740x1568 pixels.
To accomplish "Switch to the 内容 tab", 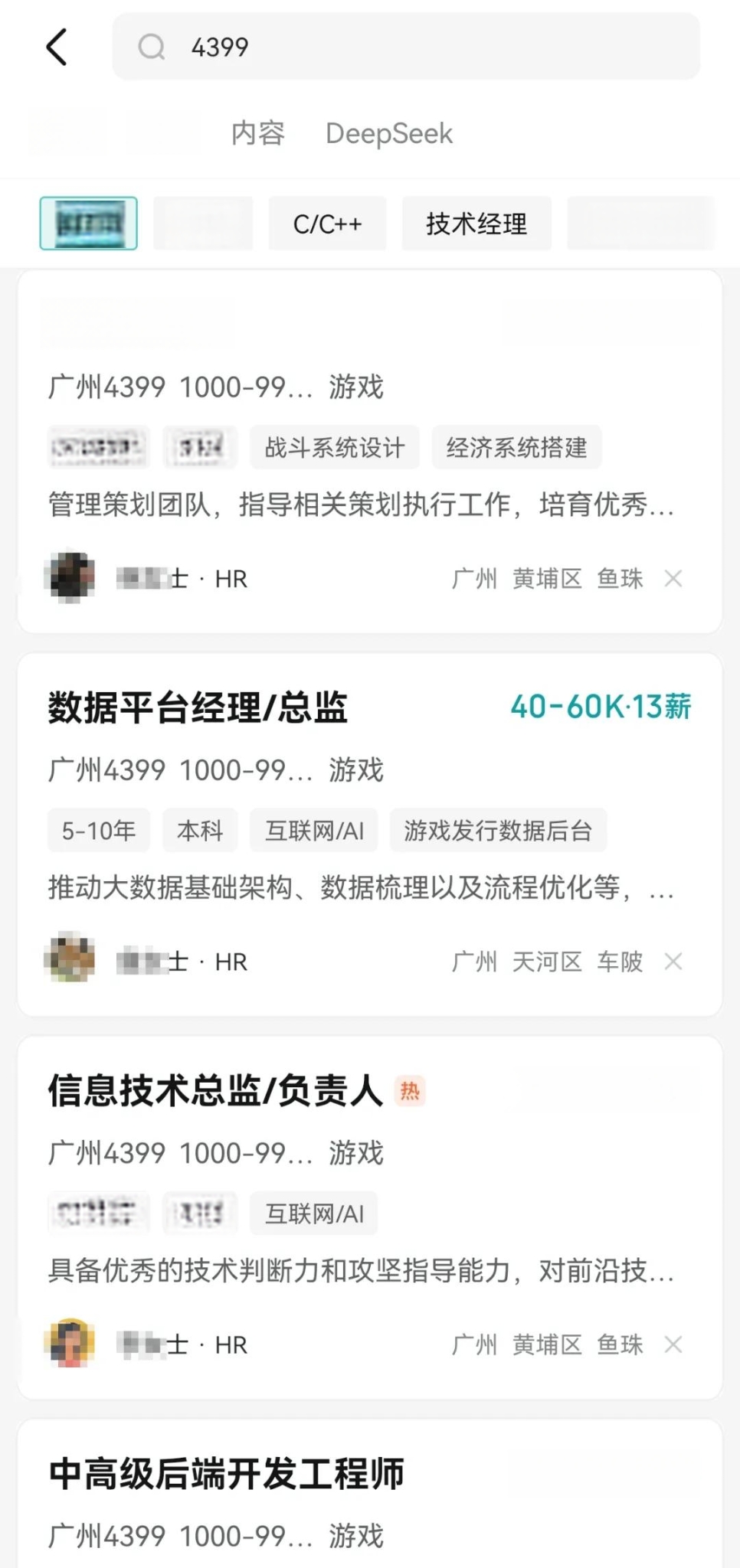I will 258,133.
